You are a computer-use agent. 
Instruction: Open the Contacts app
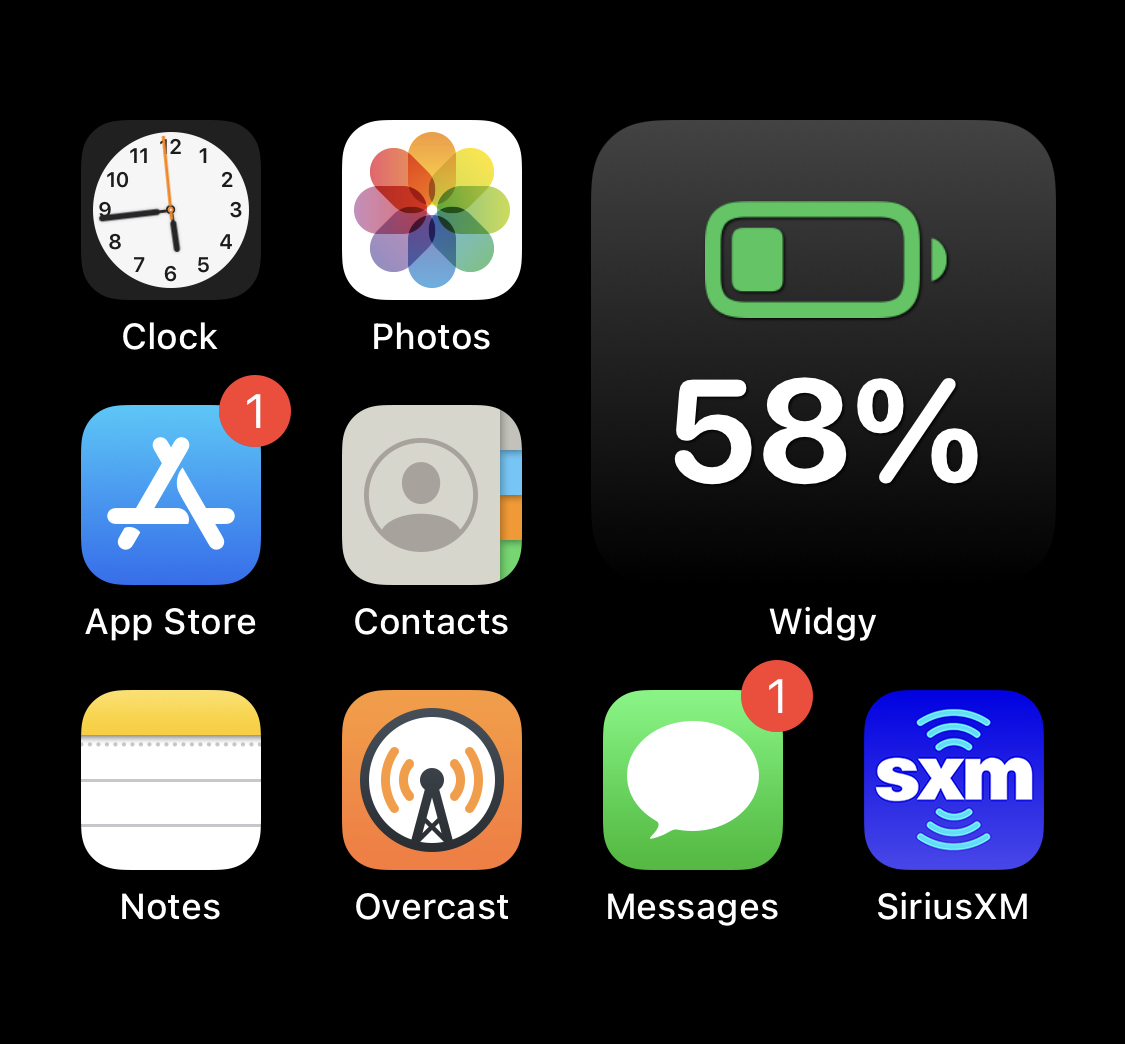pos(432,495)
